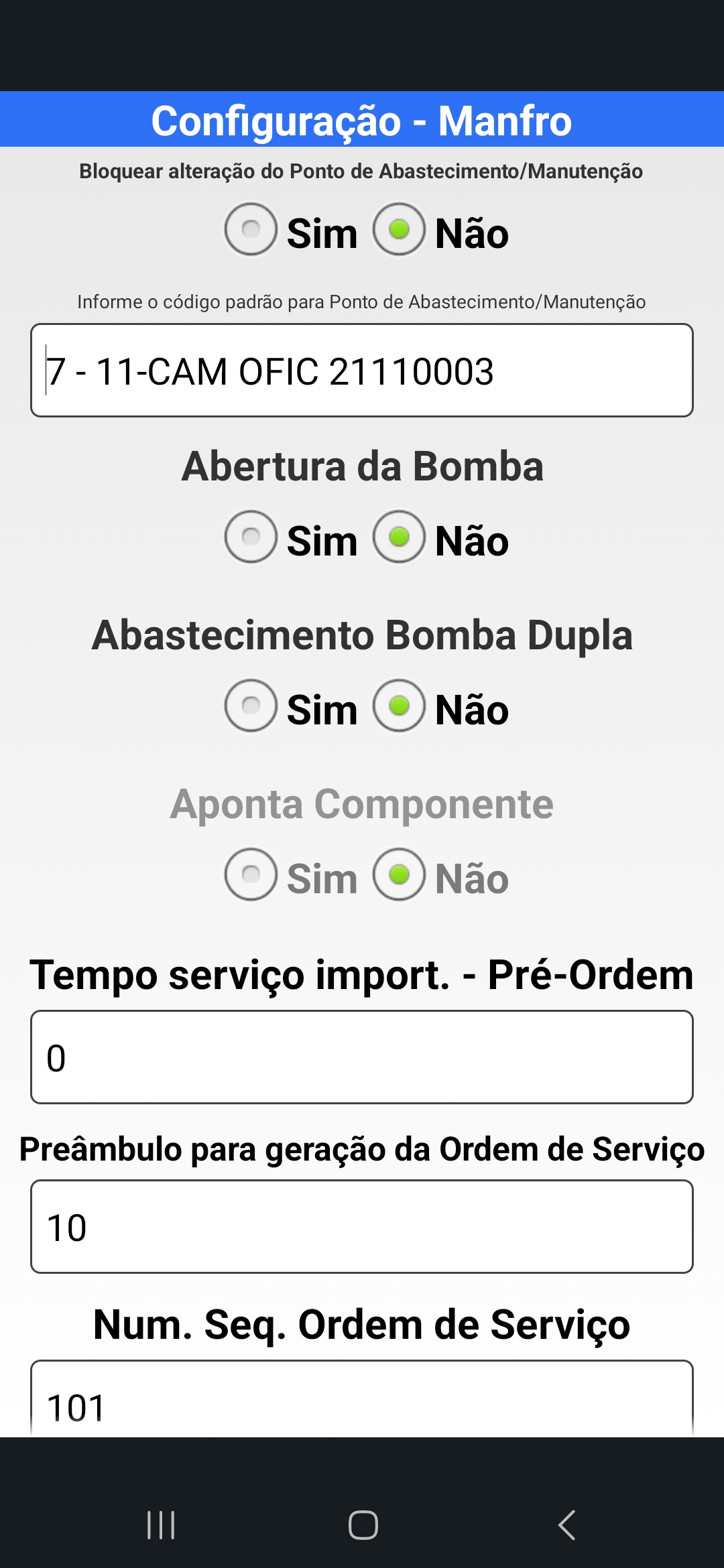The image size is (724, 1568).
Task: Pick Não for Abastecimento Bomba Dupla
Action: point(399,706)
